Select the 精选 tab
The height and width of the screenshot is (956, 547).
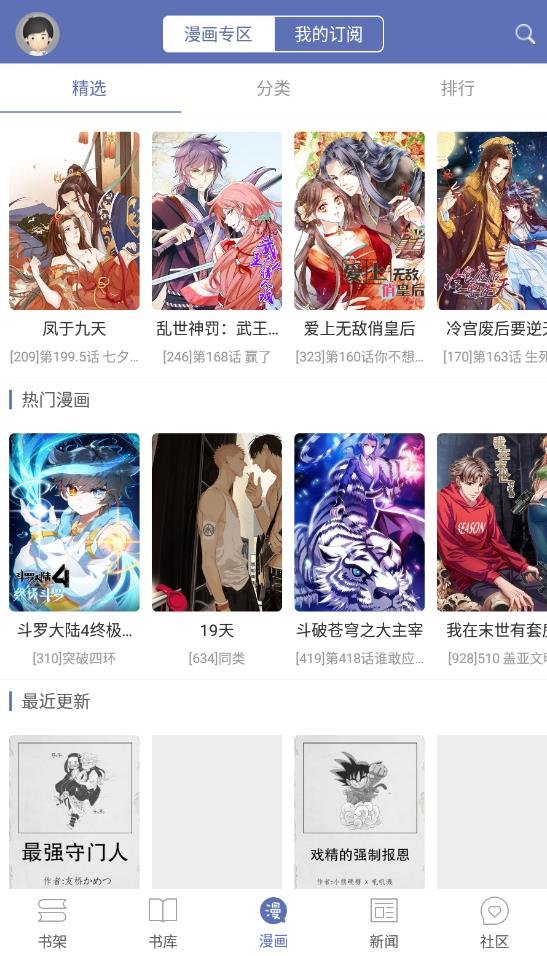click(90, 88)
